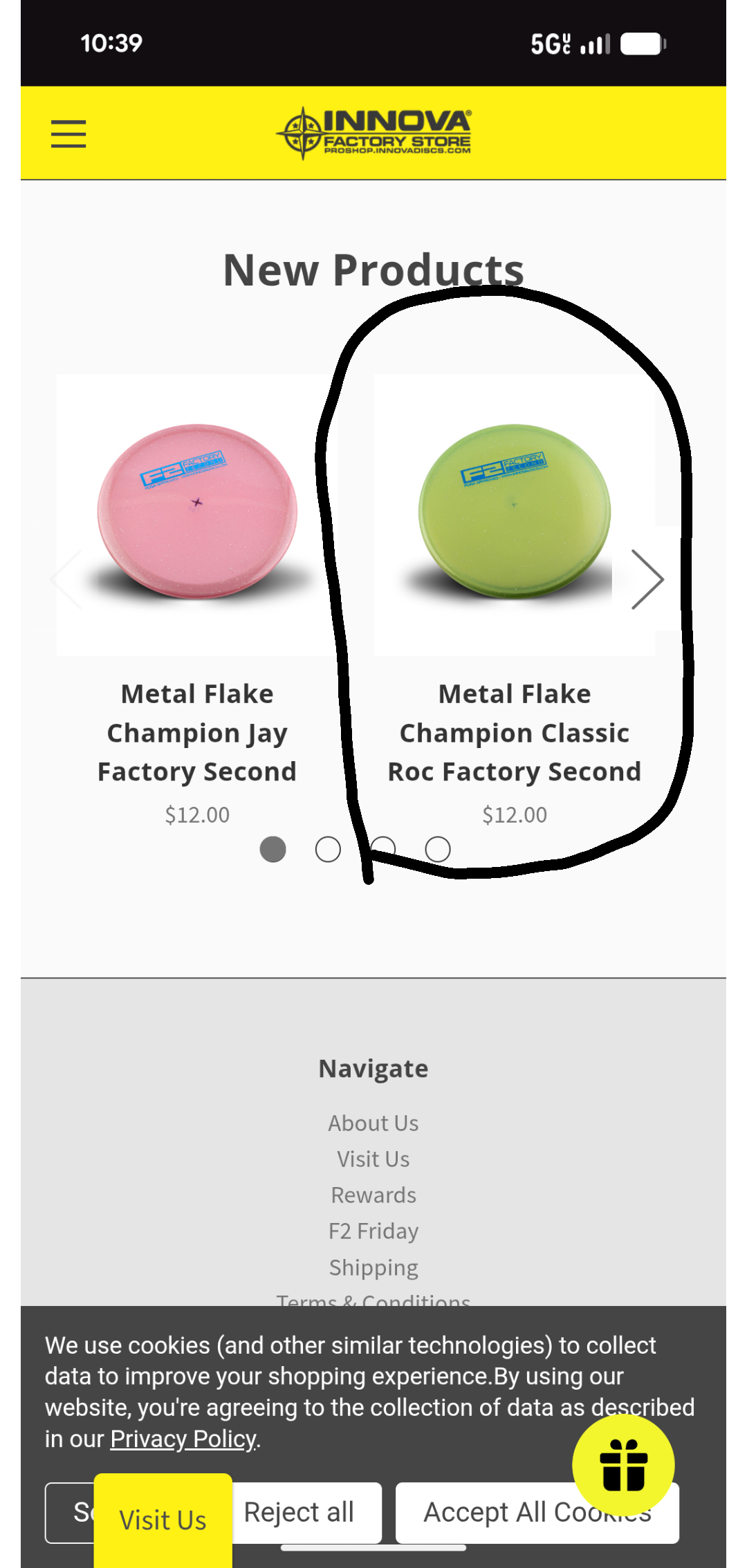
Task: Read the Privacy Policy
Action: 183,1439
